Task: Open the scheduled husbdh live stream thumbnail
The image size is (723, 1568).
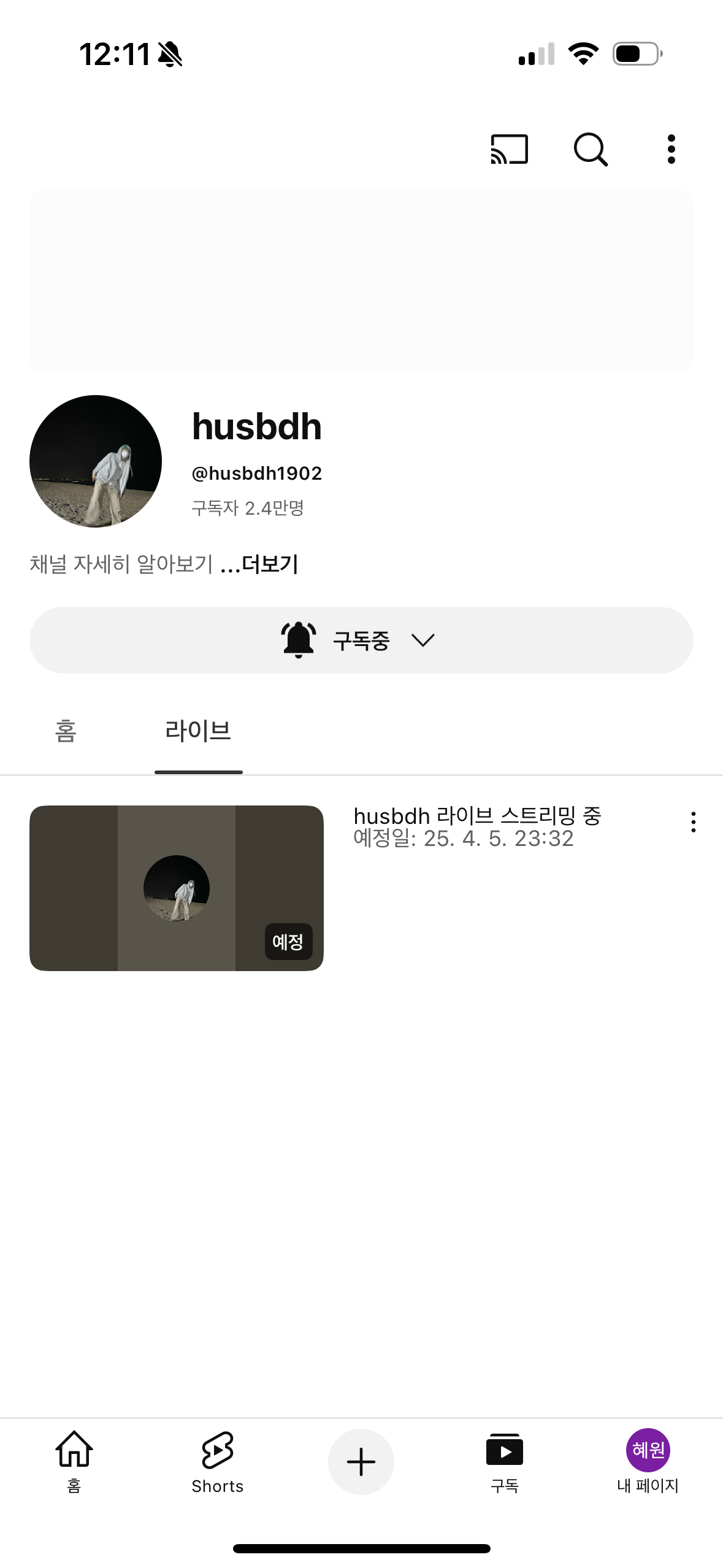Action: 177,888
